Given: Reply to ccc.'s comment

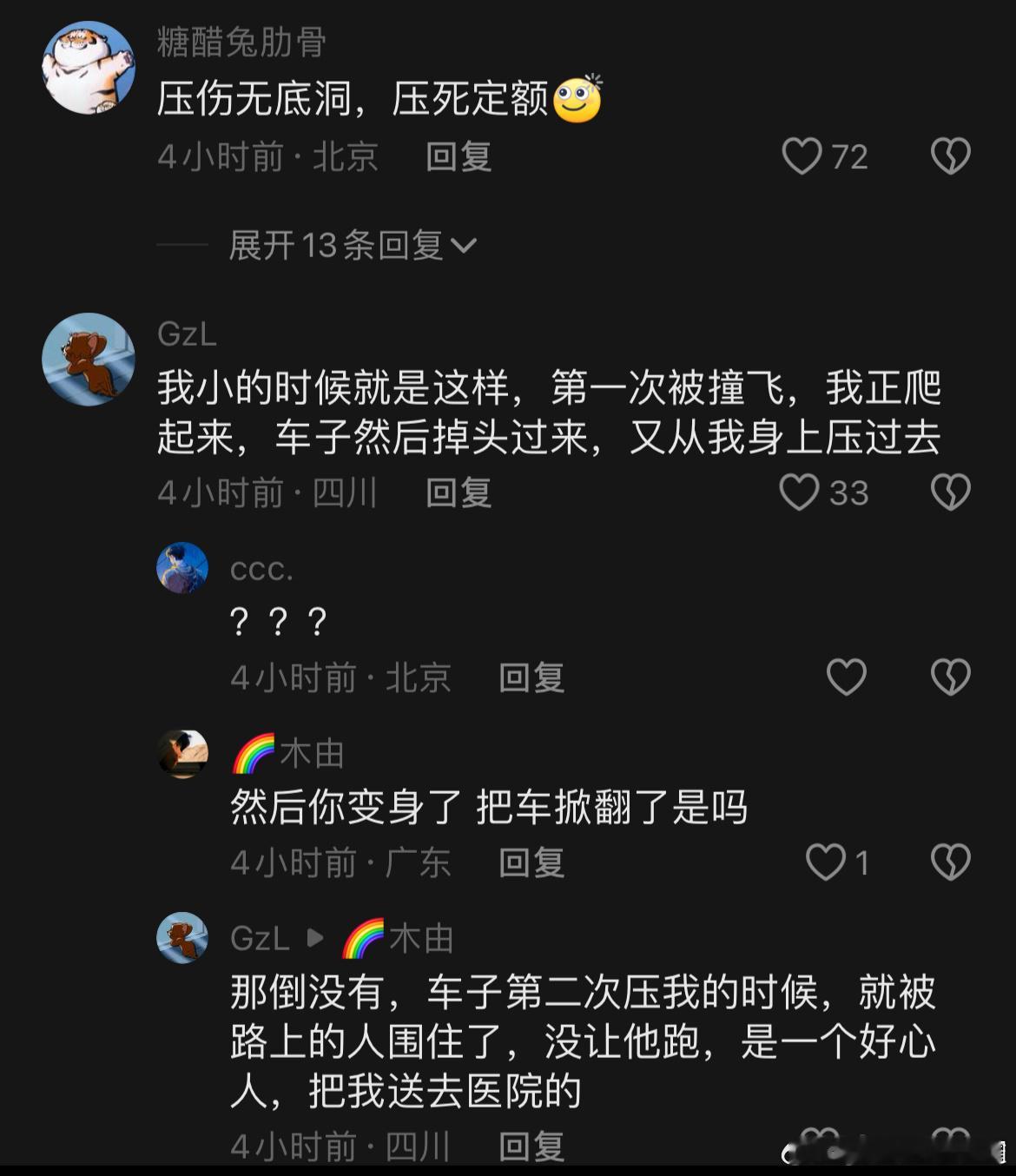Looking at the screenshot, I should tap(531, 678).
